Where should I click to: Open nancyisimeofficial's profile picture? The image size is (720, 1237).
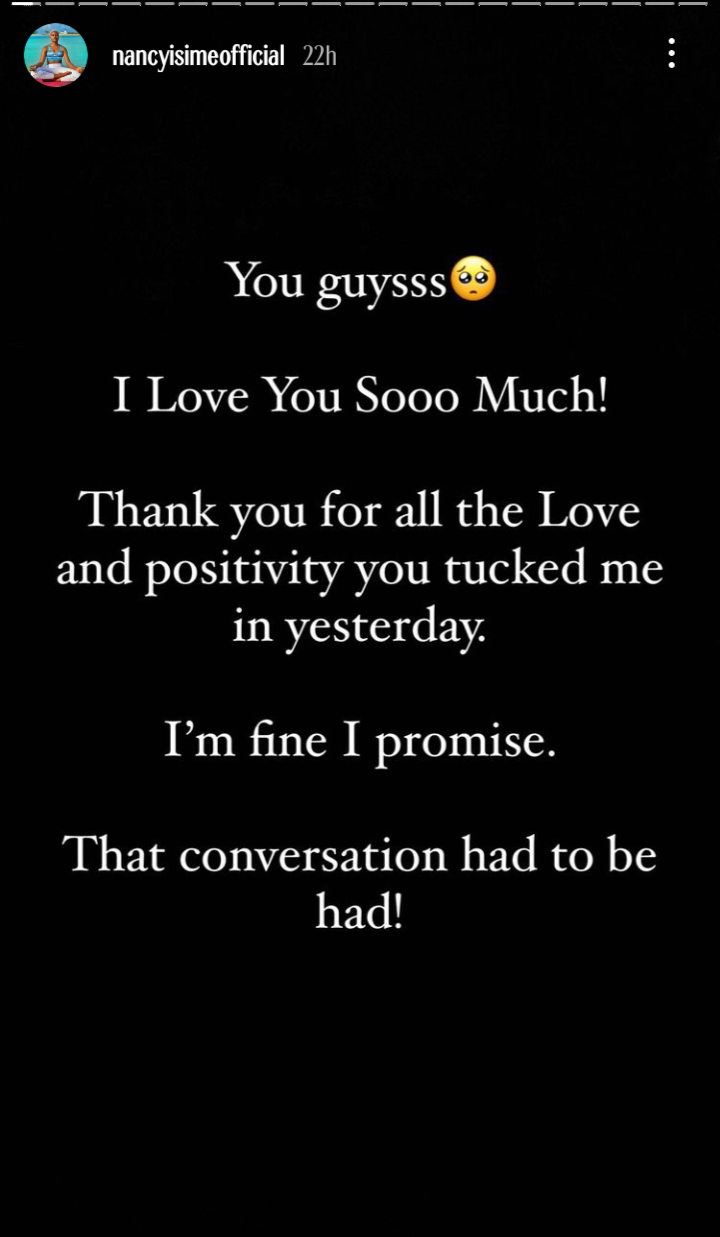[x=55, y=55]
